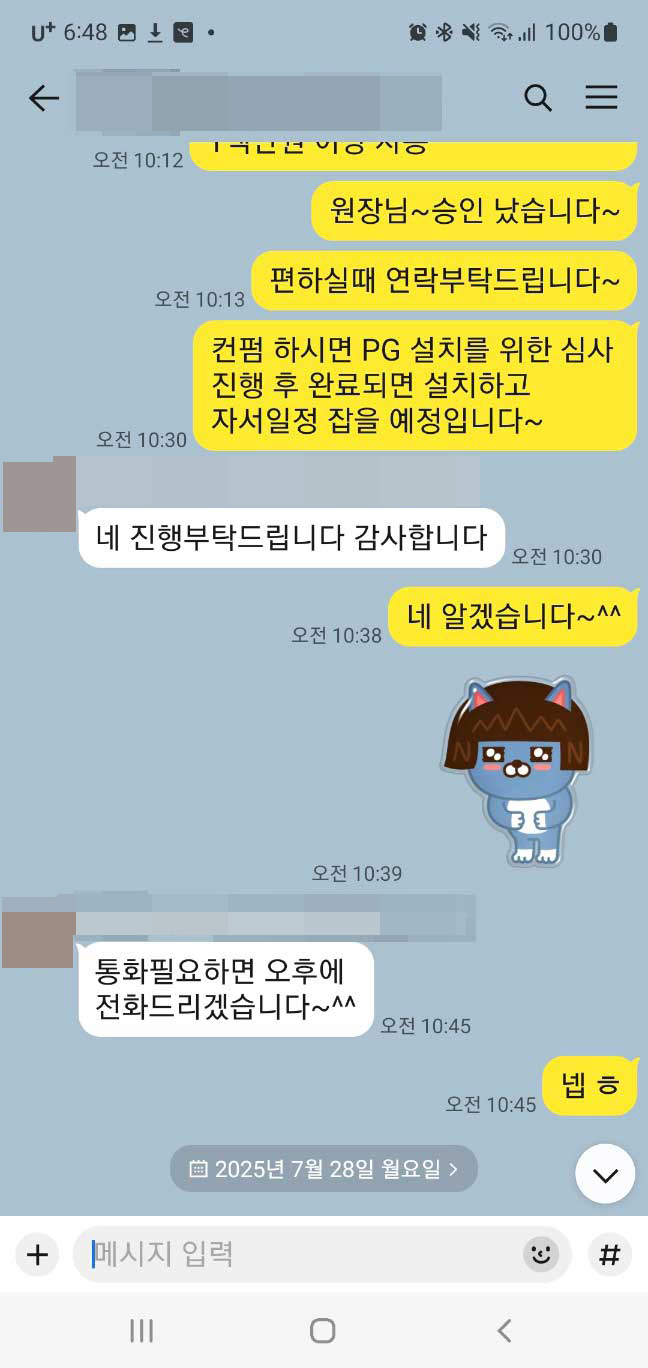Go back to the chat list
This screenshot has height=1368, width=648.
point(44,98)
